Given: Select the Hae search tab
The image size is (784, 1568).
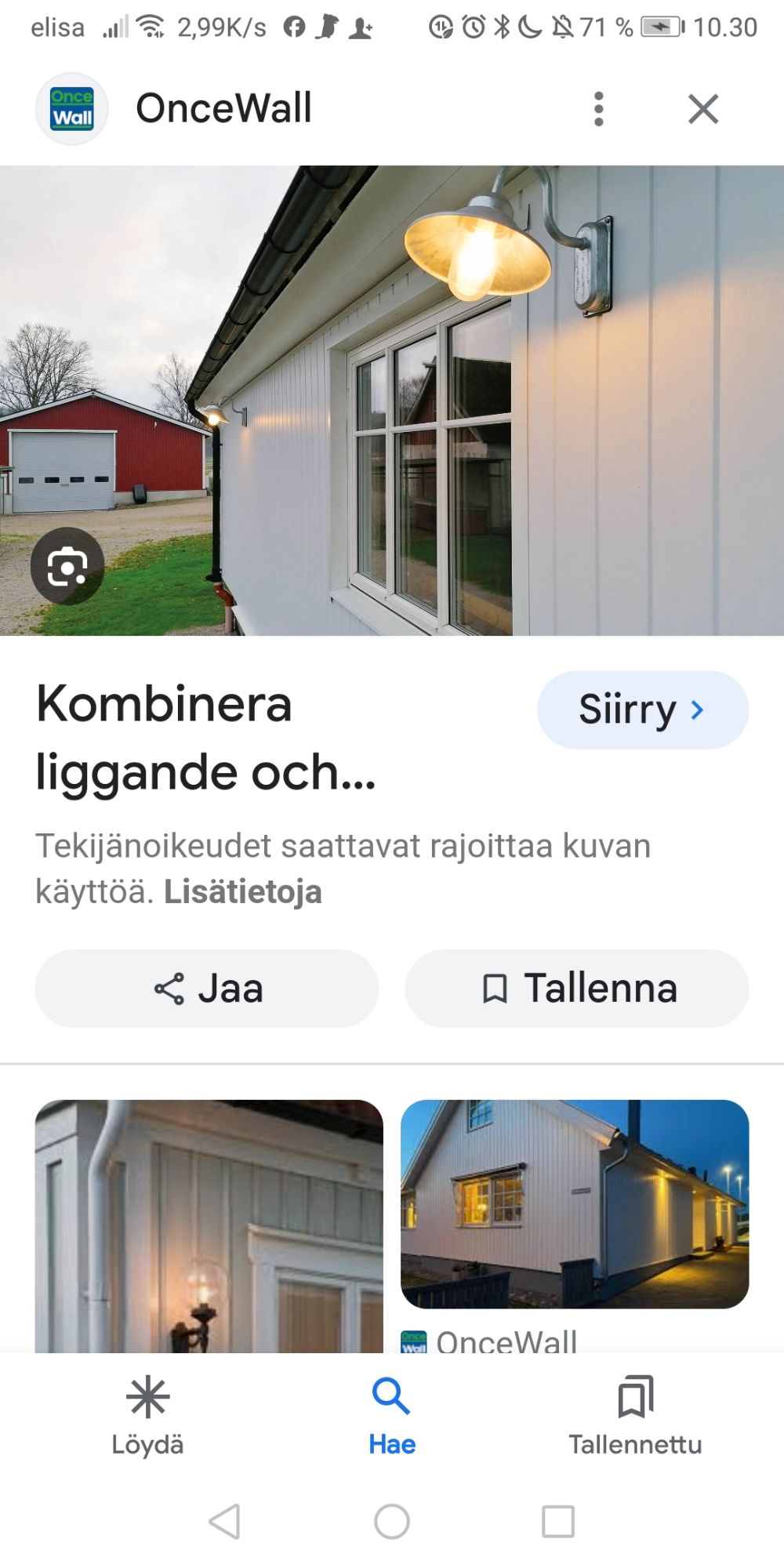Looking at the screenshot, I should coord(392,1414).
